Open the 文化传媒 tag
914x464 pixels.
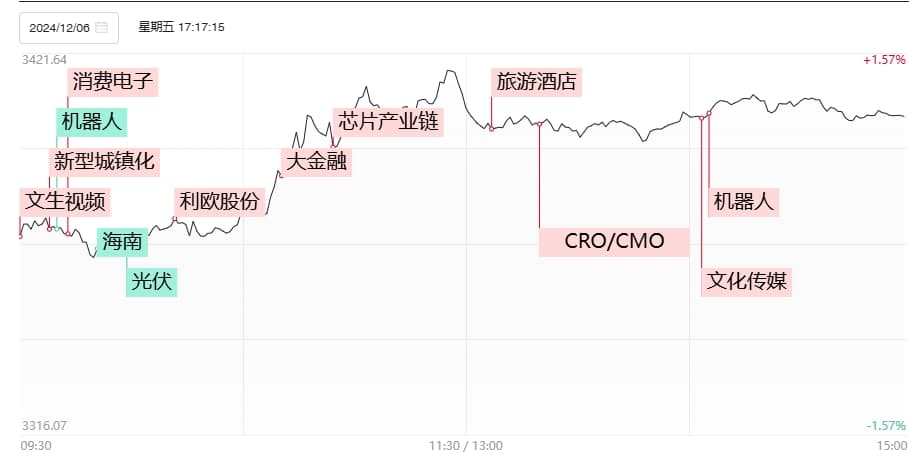[746, 282]
